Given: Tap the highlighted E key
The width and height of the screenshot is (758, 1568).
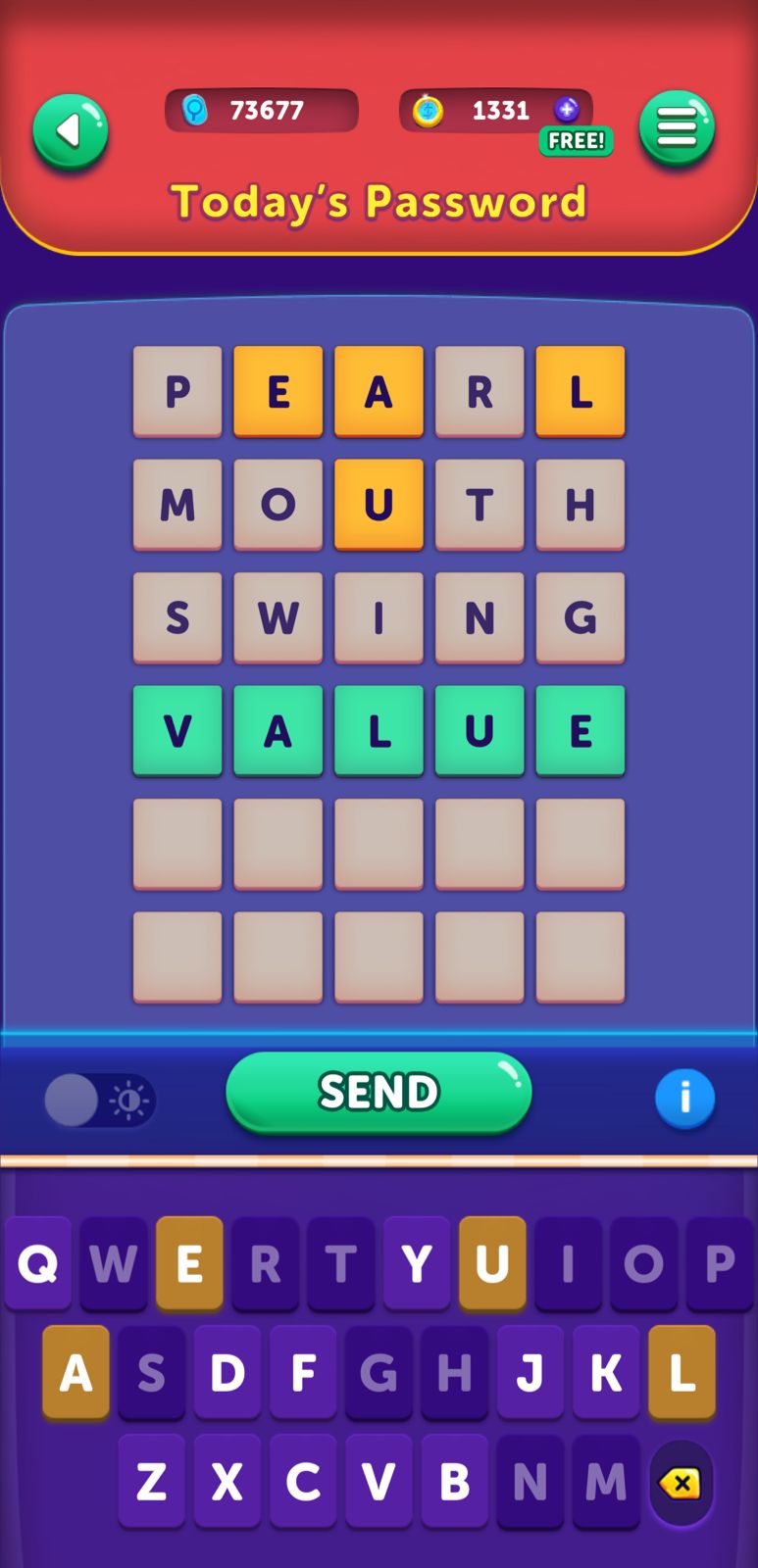Looking at the screenshot, I should (189, 1263).
